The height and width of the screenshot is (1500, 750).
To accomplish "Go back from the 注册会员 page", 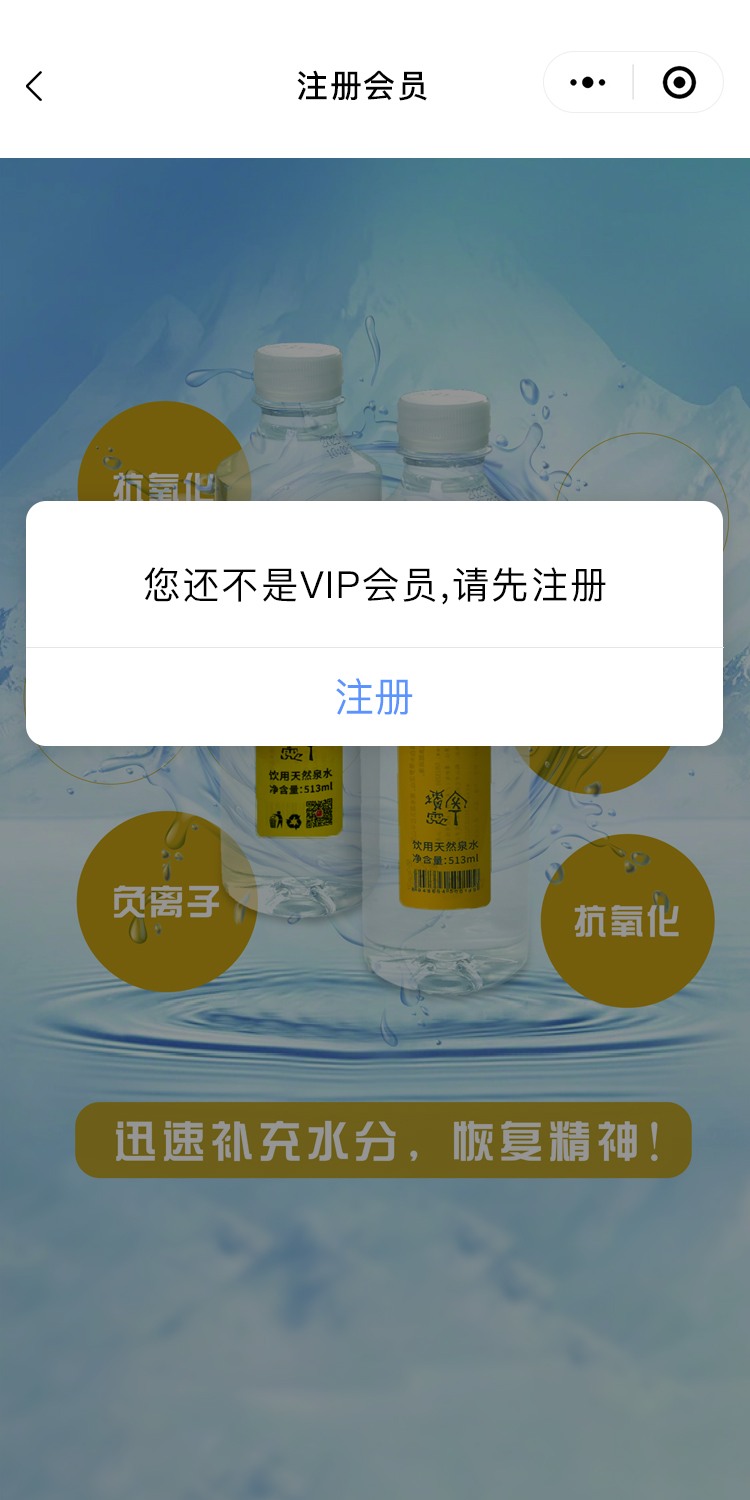I will click(x=35, y=86).
